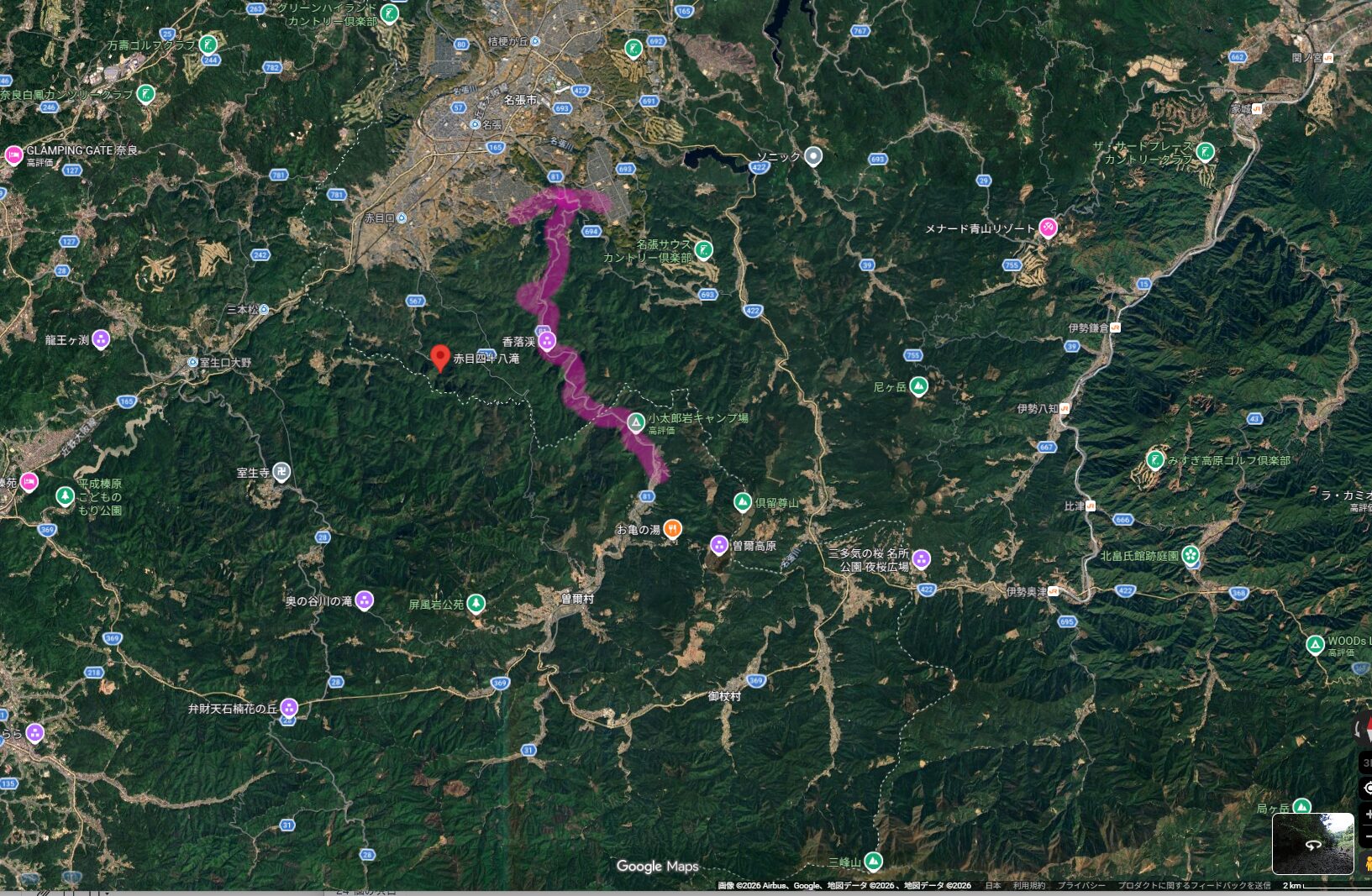Tap the 三峰山 mountain marker

pos(873,861)
